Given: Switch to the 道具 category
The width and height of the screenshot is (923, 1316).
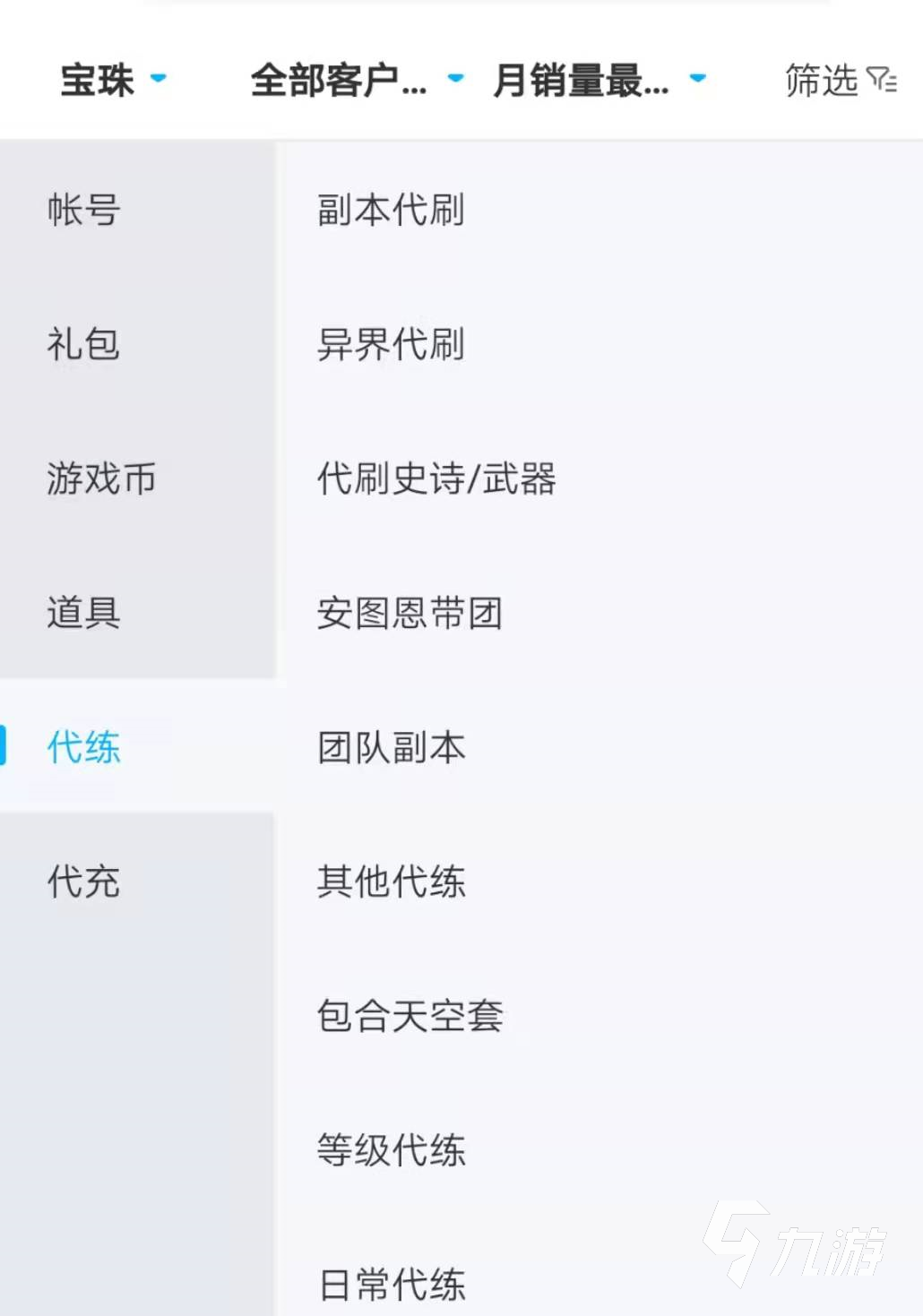Looking at the screenshot, I should tap(84, 613).
